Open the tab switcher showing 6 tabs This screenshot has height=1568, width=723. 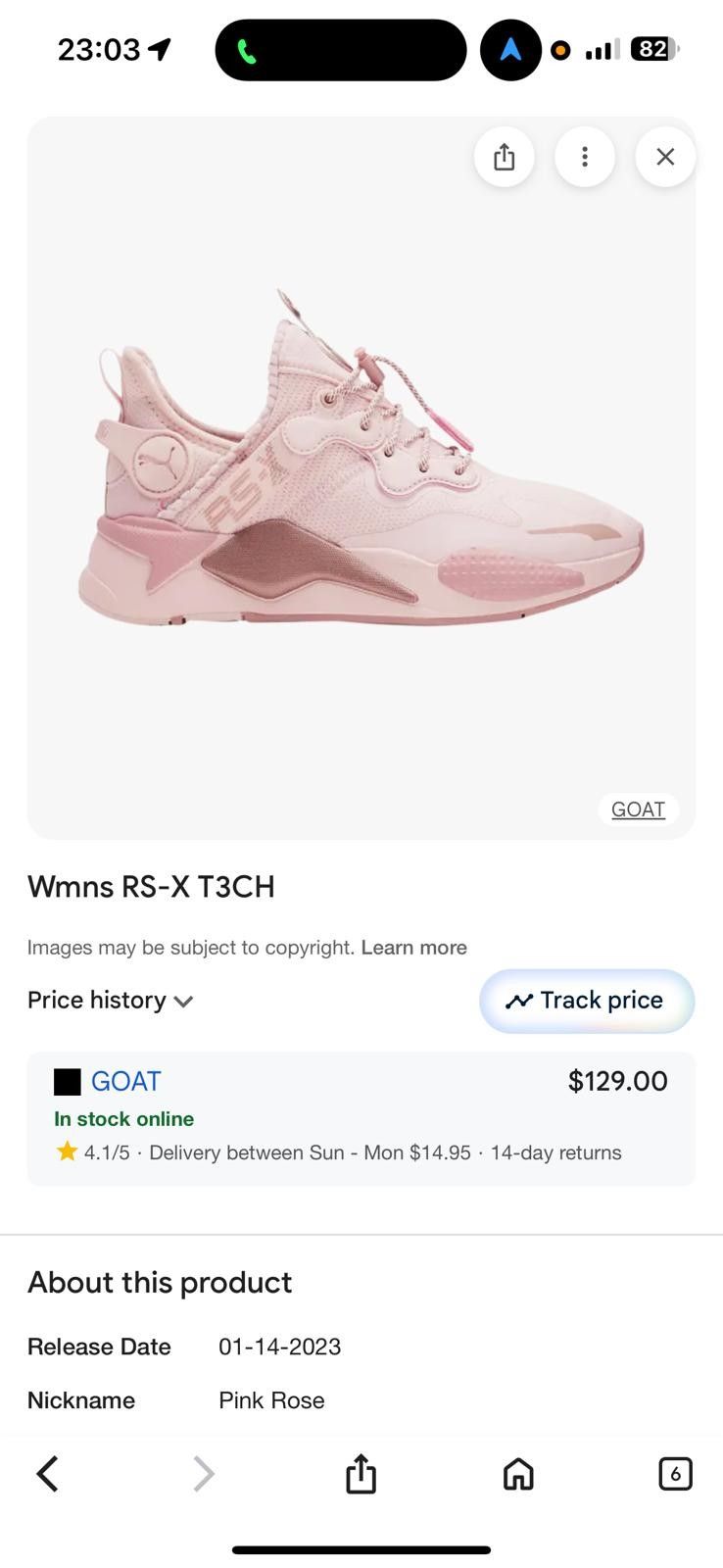point(675,1473)
